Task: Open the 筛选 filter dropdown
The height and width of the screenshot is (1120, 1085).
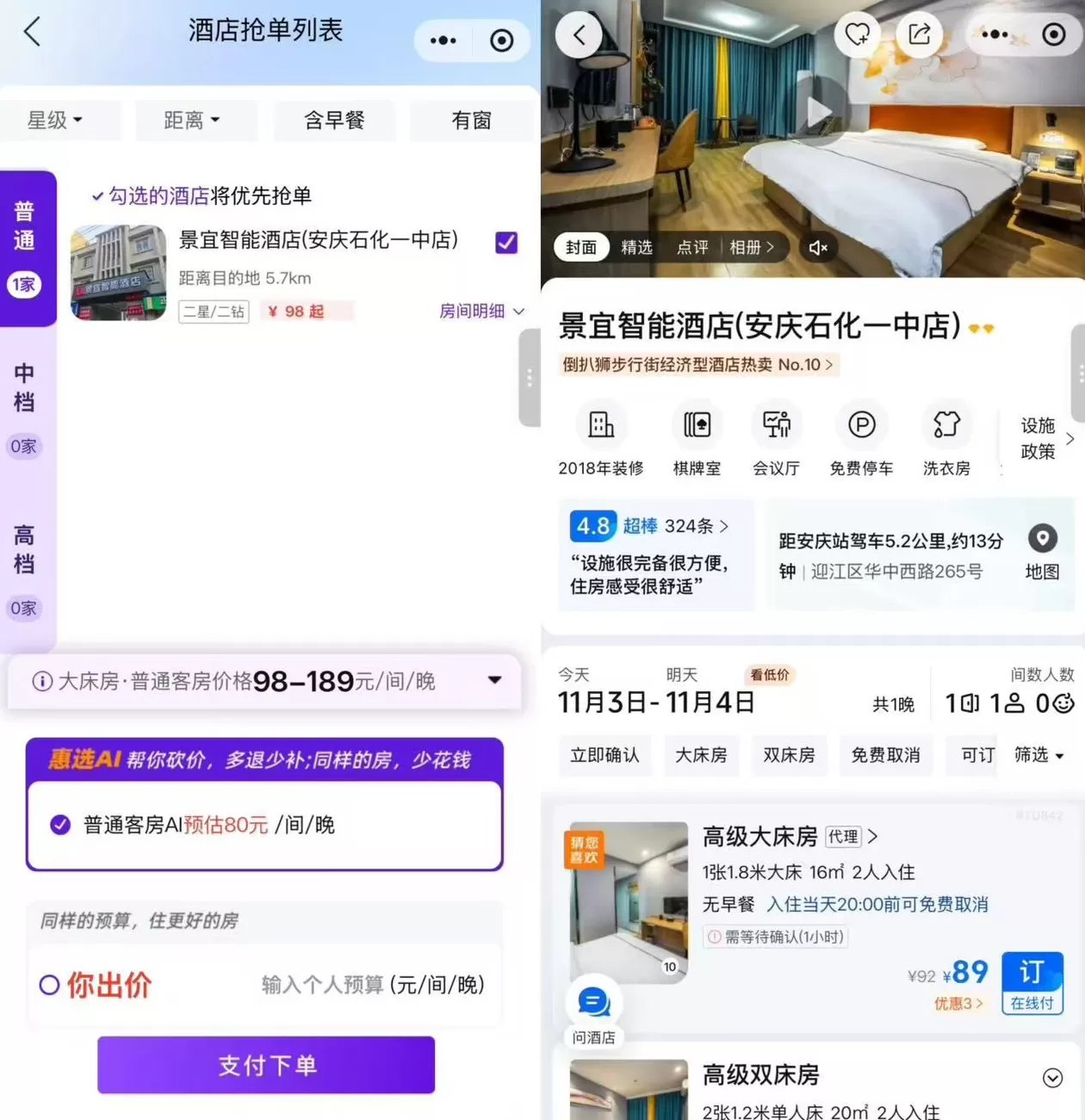Action: pyautogui.click(x=1038, y=756)
